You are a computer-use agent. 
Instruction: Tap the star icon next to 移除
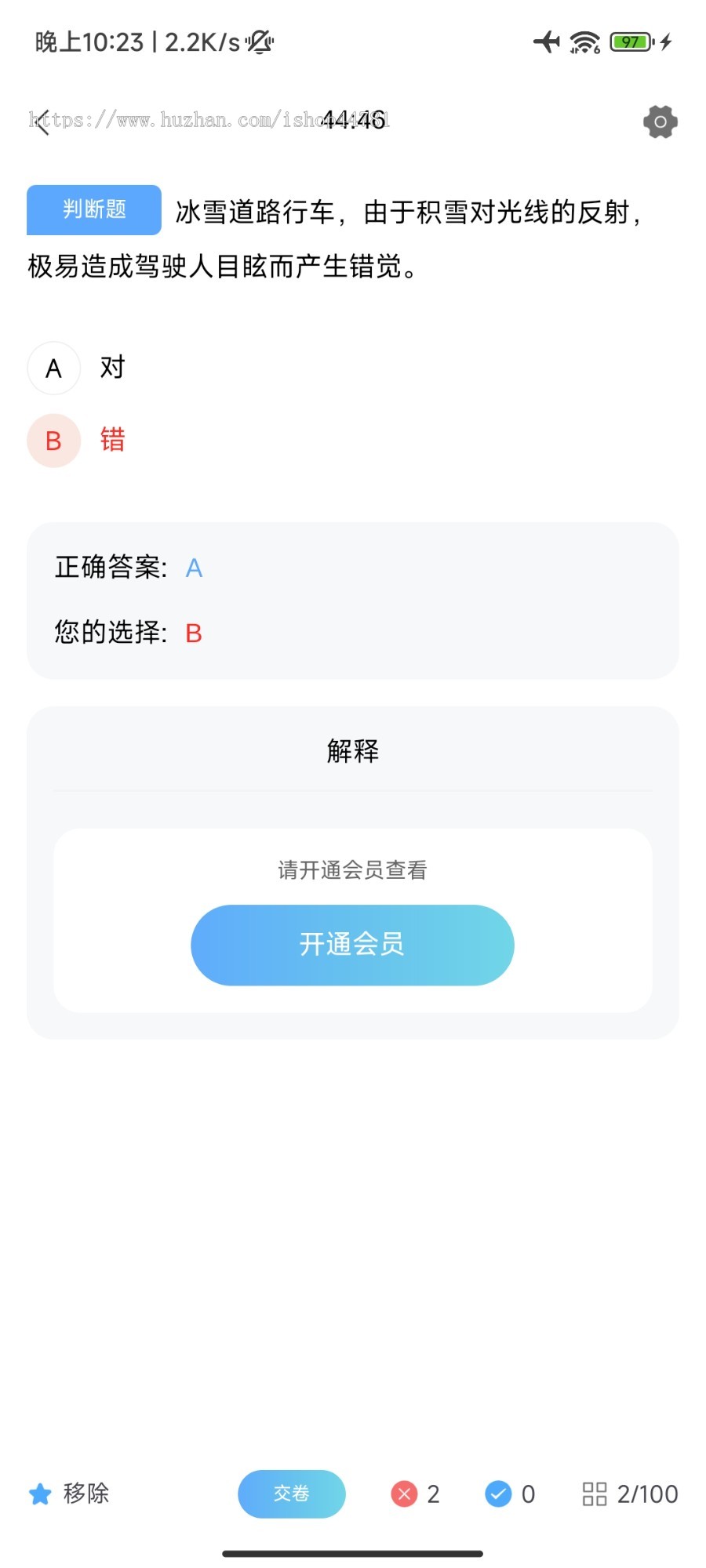click(39, 1494)
